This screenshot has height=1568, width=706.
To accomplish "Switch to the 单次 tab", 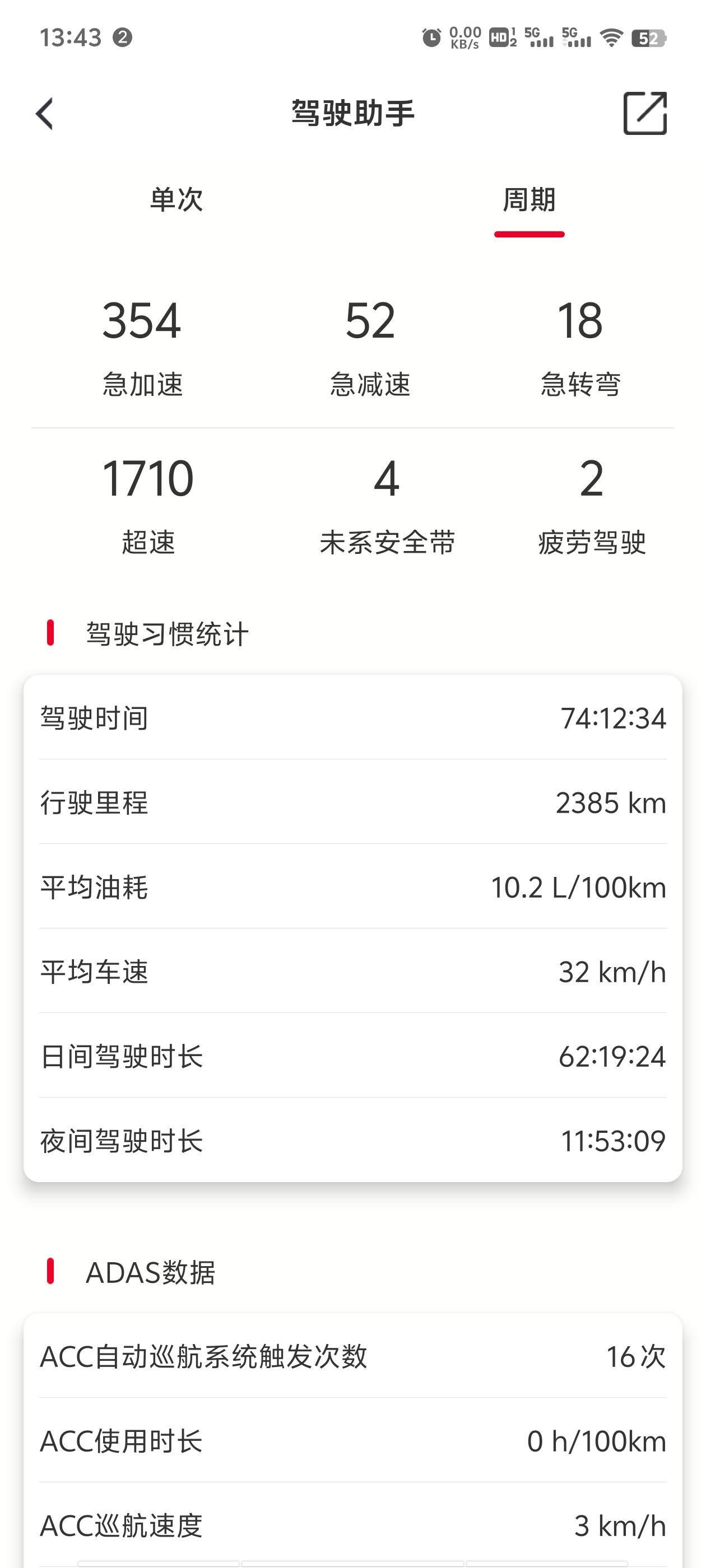I will [x=176, y=200].
